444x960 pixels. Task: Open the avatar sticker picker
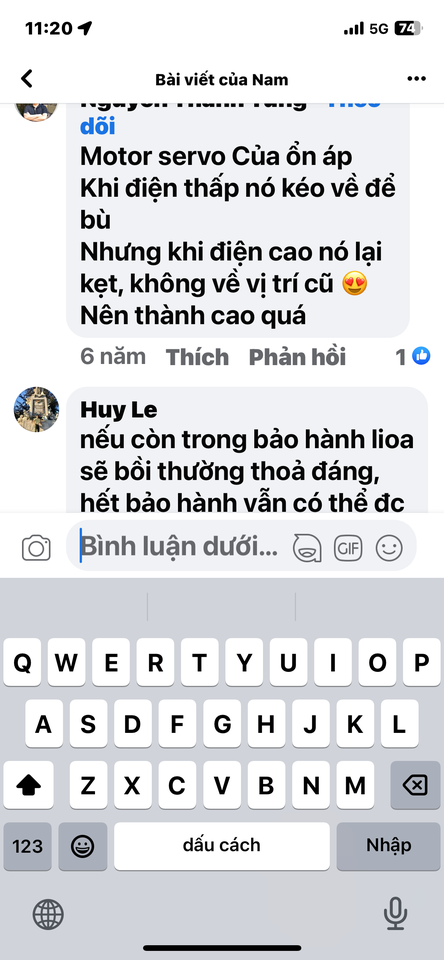pyautogui.click(x=307, y=547)
